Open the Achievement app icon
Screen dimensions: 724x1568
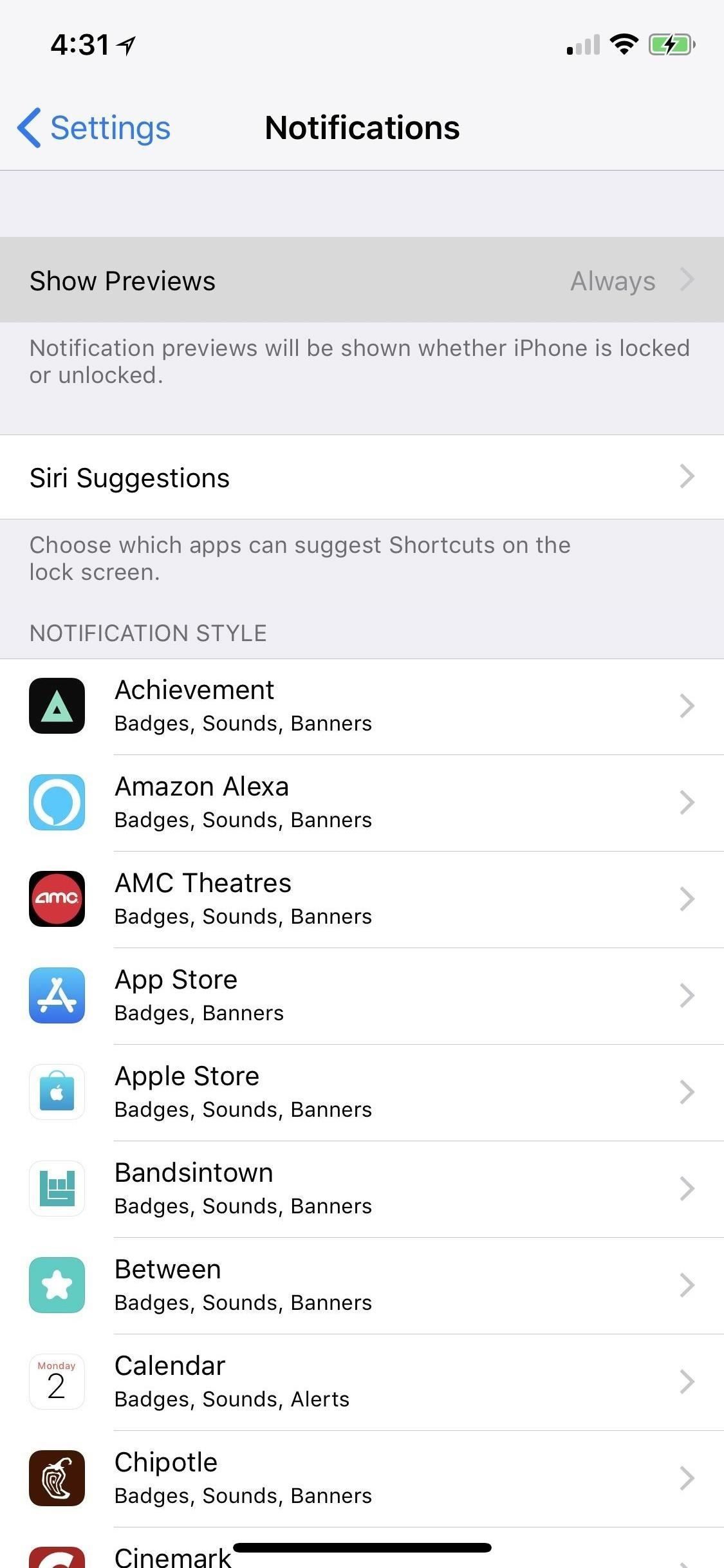57,705
